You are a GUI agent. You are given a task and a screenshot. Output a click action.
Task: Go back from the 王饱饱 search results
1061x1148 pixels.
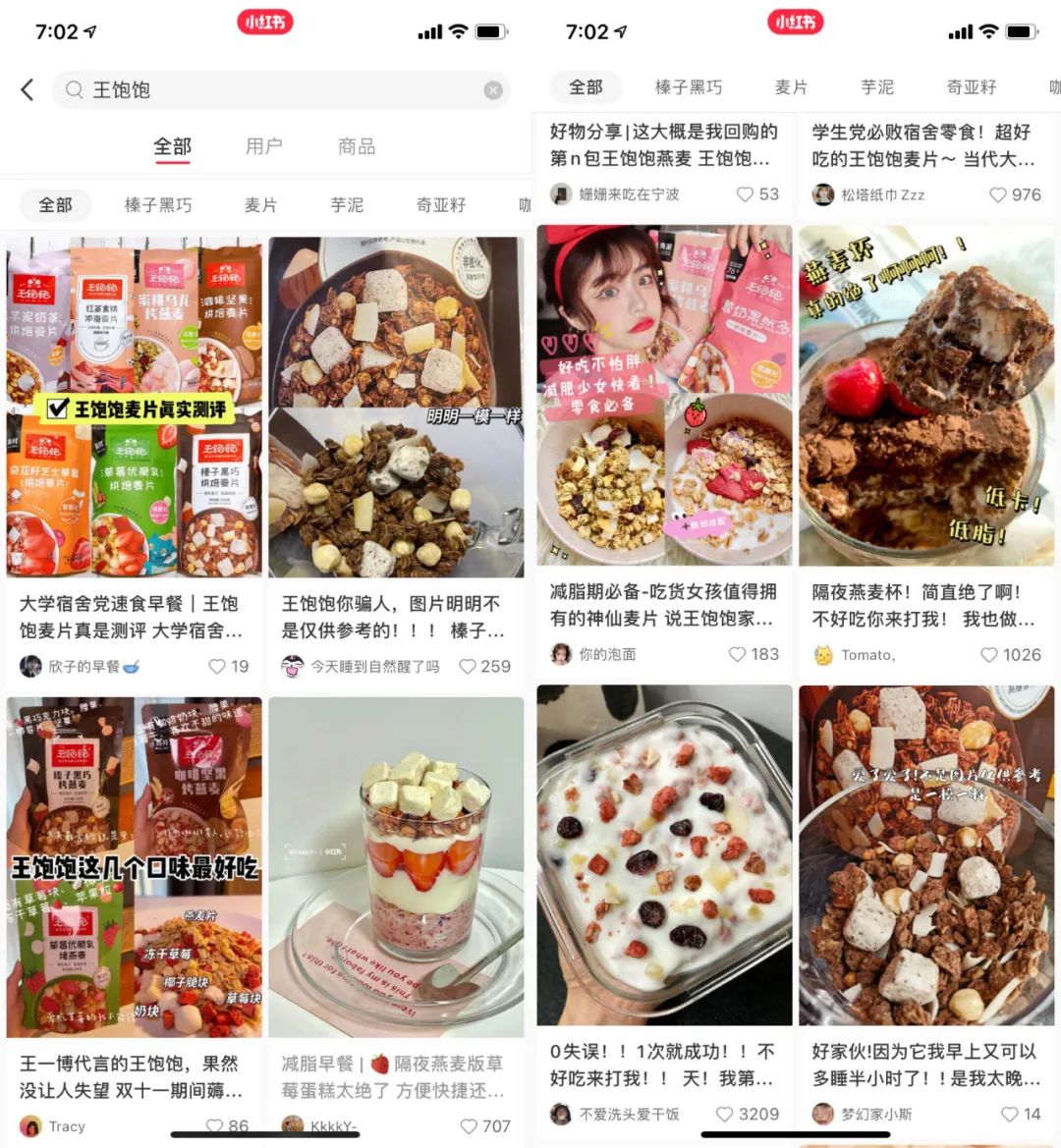(28, 90)
